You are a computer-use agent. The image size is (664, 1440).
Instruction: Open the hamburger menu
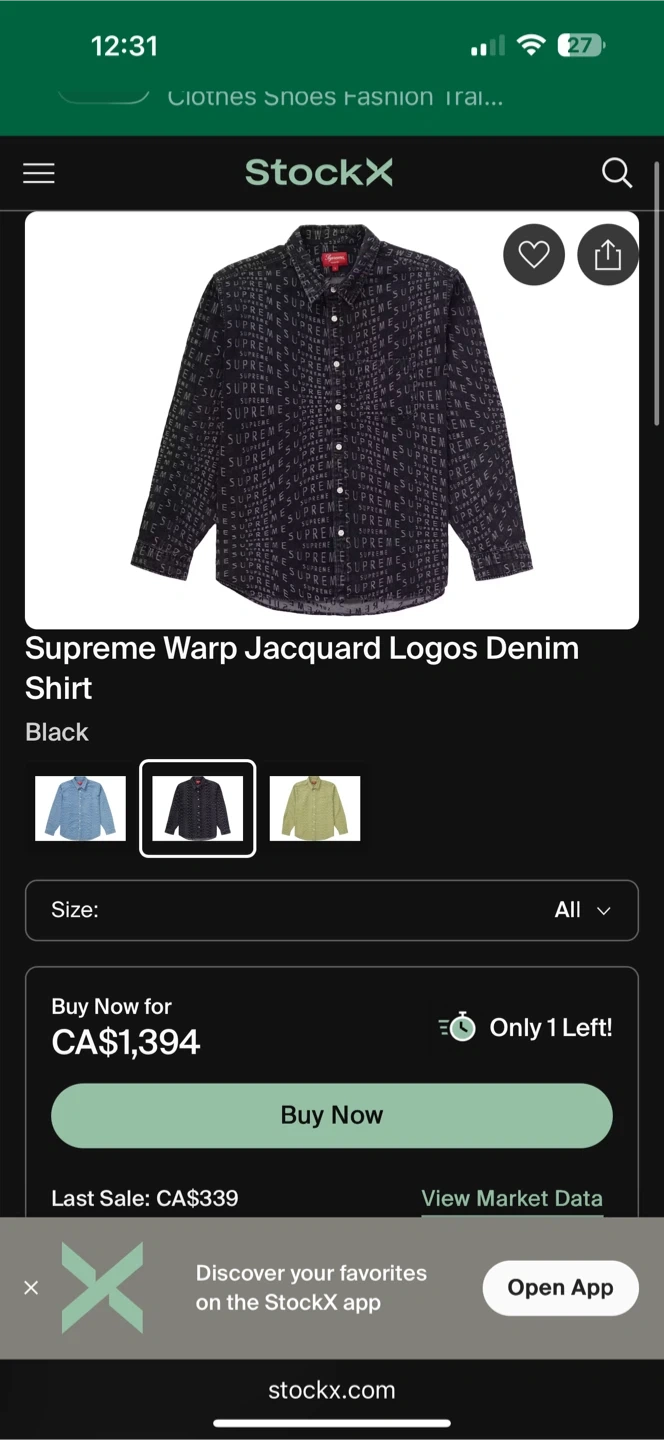click(39, 174)
